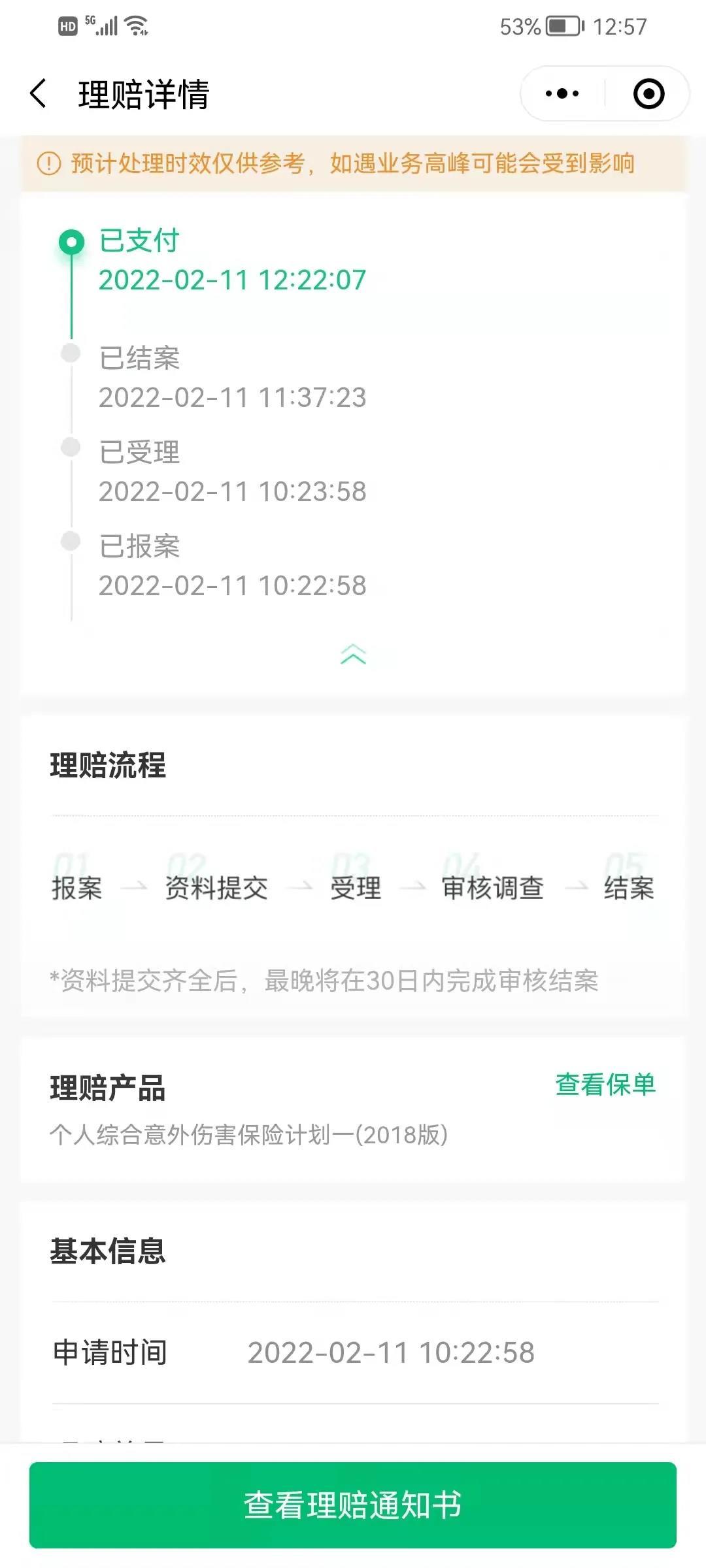This screenshot has height=1568, width=706.
Task: Close the mini program with the circle button
Action: point(648,93)
